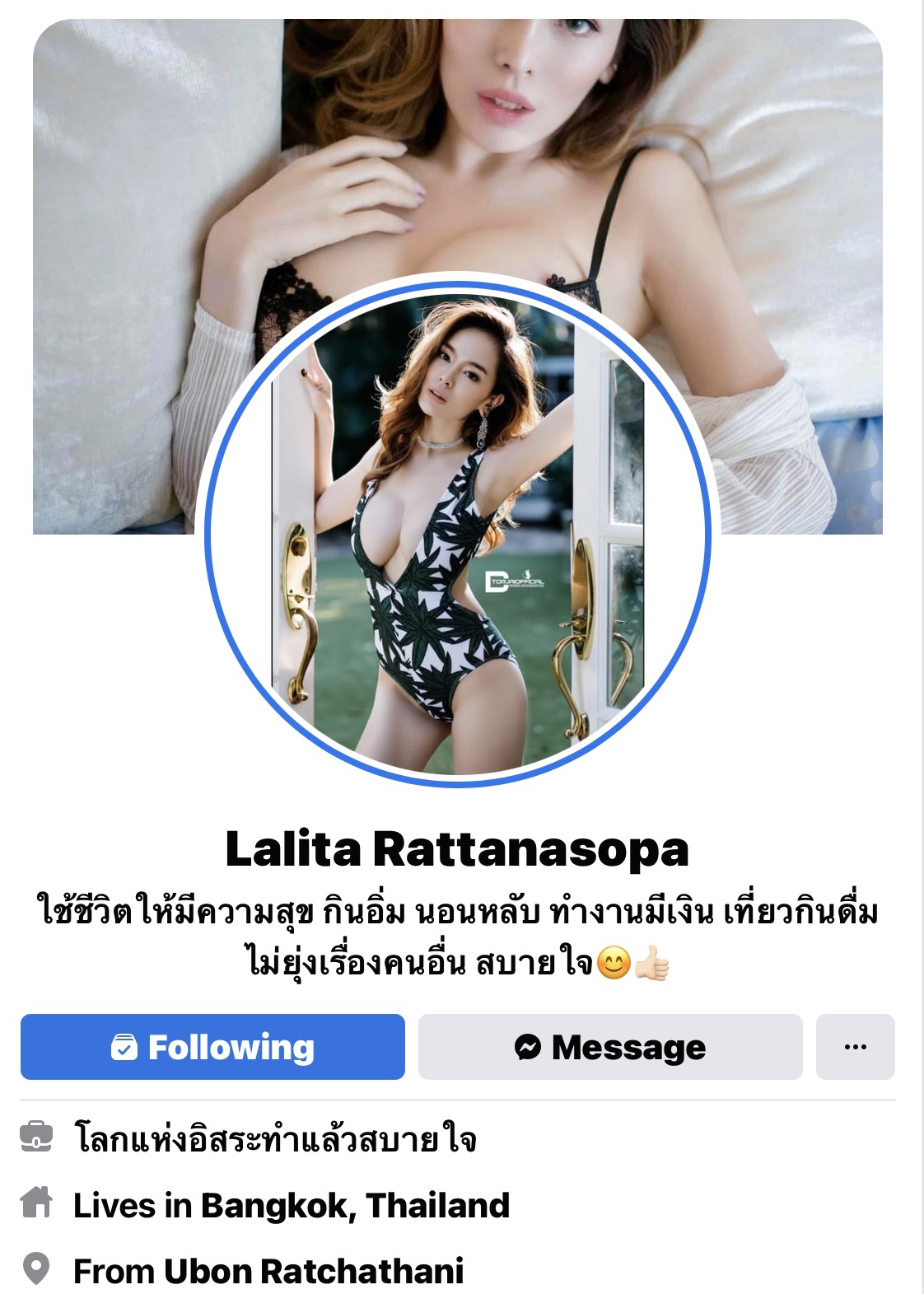View the circular profile picture
Image resolution: width=924 pixels, height=1294 pixels.
click(458, 534)
